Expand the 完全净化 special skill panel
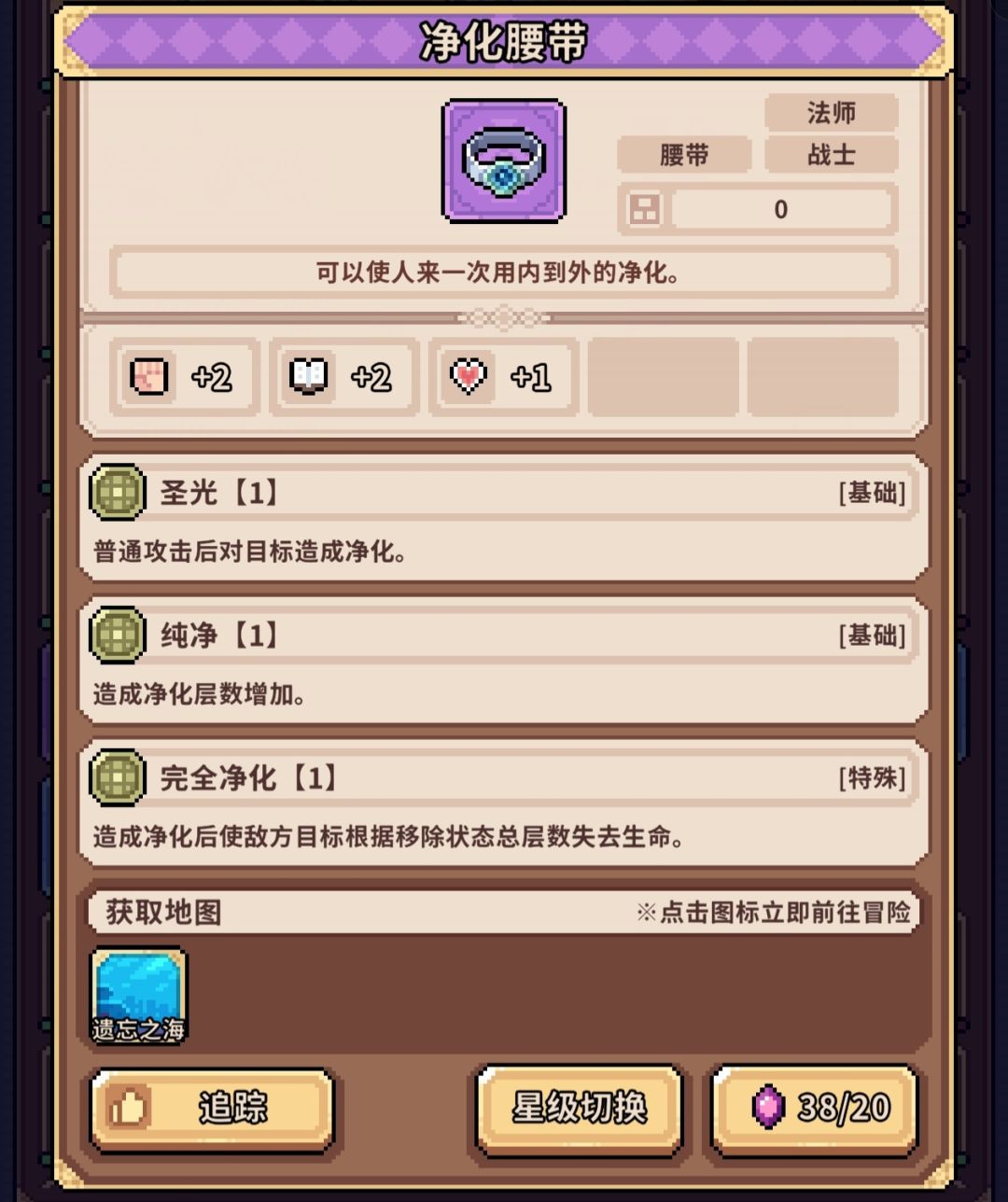Viewport: 1008px width, 1202px height. coord(502,808)
